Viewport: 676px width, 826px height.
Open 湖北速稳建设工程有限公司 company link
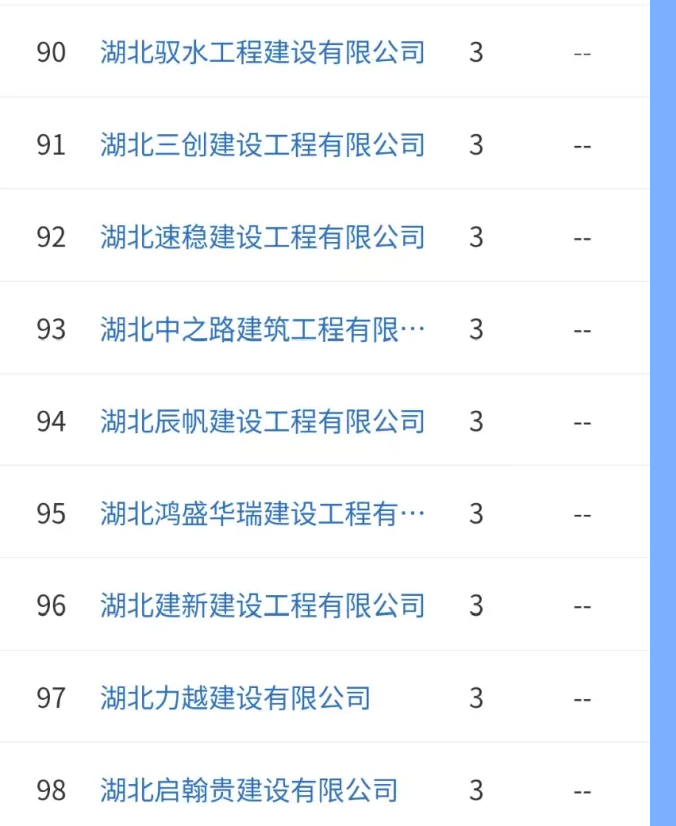262,237
